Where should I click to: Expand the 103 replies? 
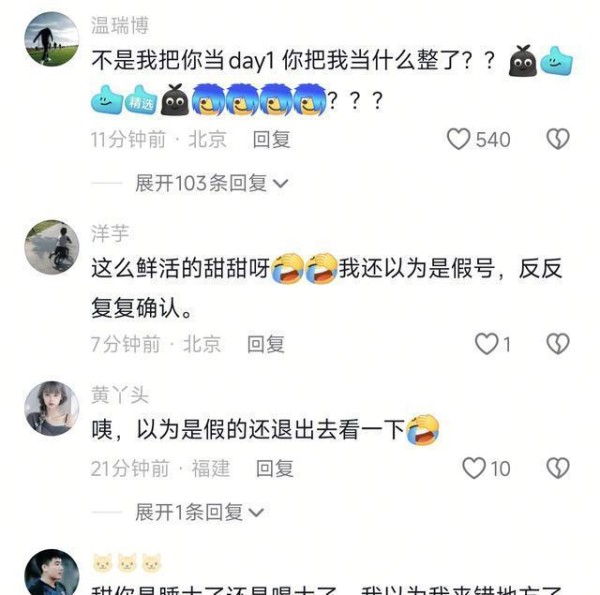click(212, 183)
